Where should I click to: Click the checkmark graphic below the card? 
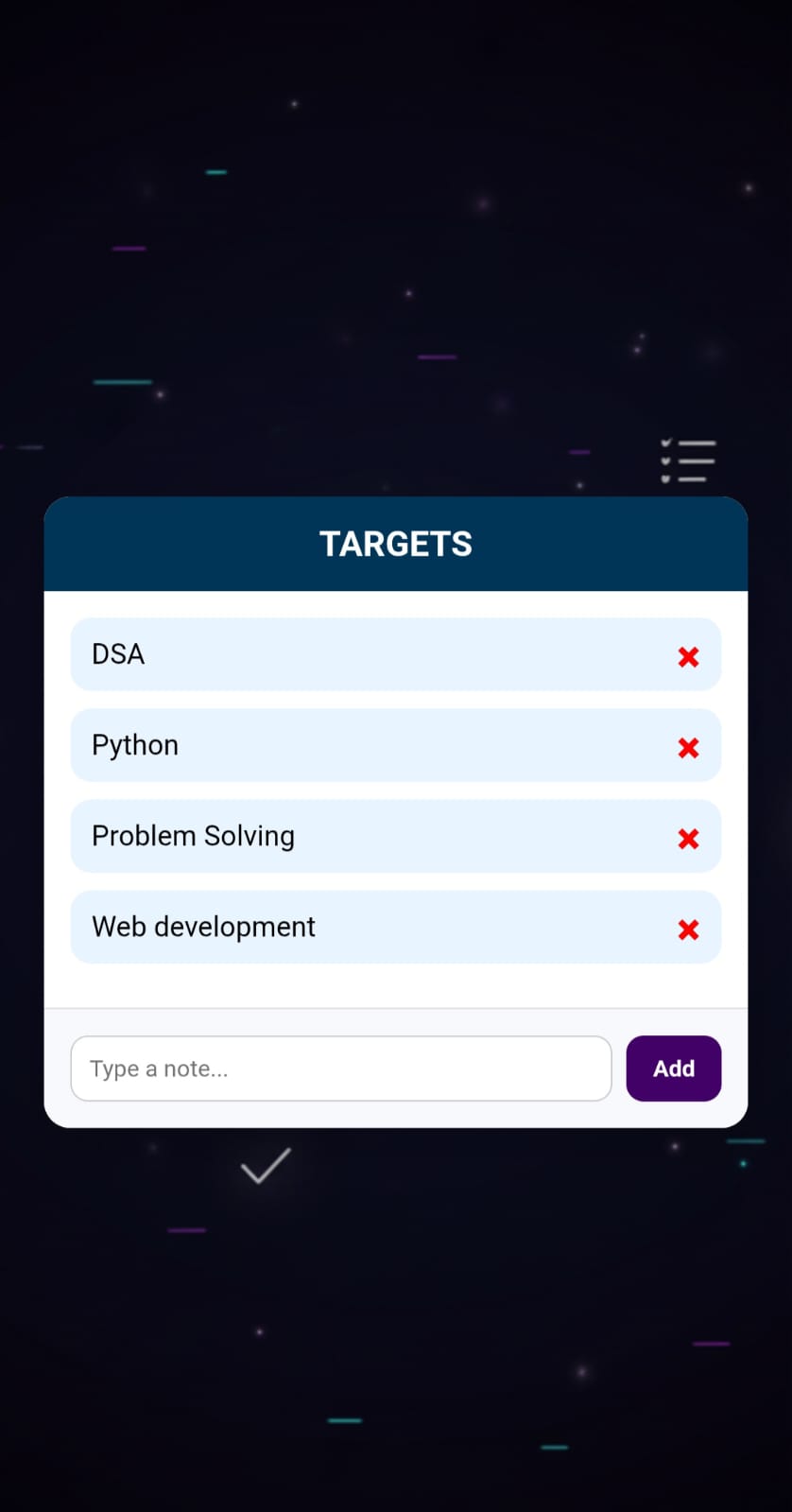click(265, 1166)
